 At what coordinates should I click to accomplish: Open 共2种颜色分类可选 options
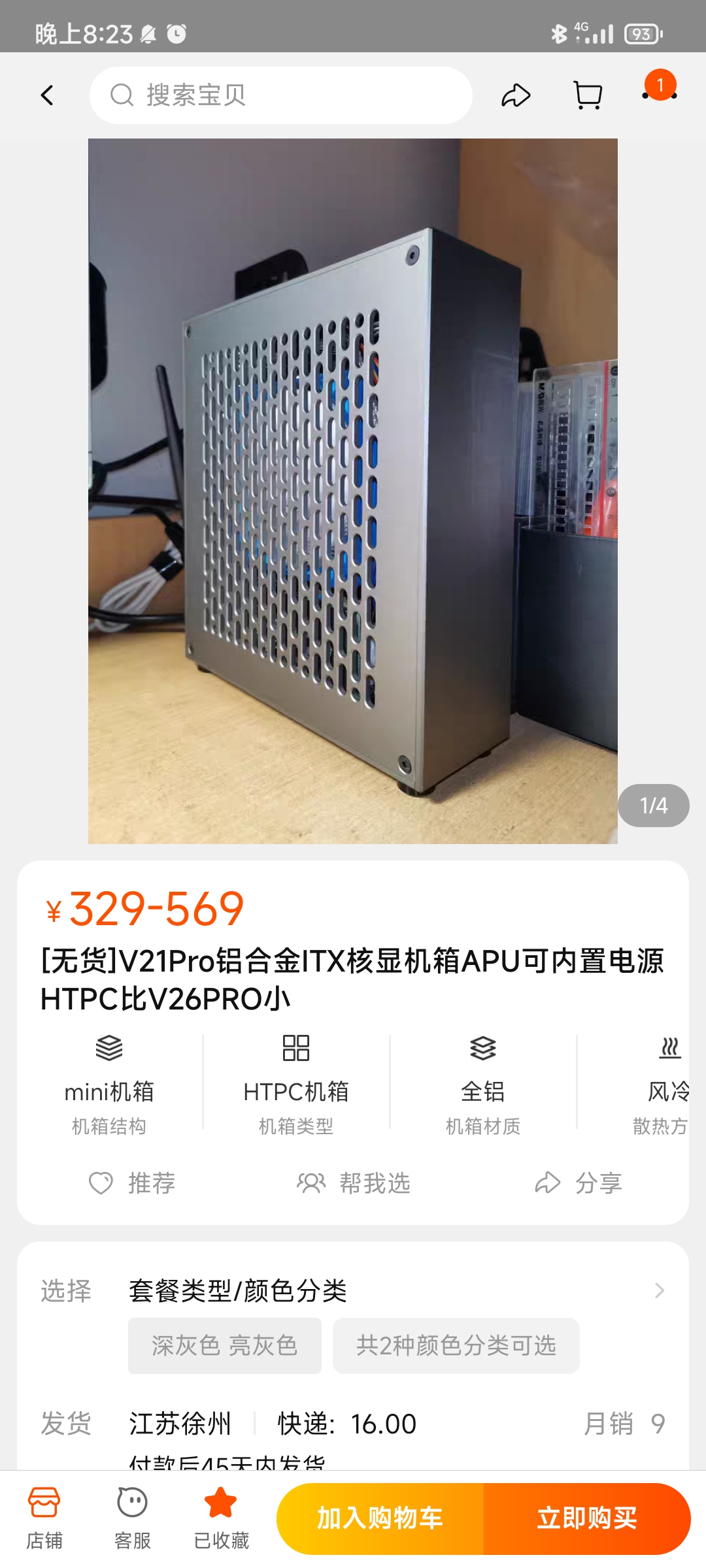pyautogui.click(x=456, y=1346)
